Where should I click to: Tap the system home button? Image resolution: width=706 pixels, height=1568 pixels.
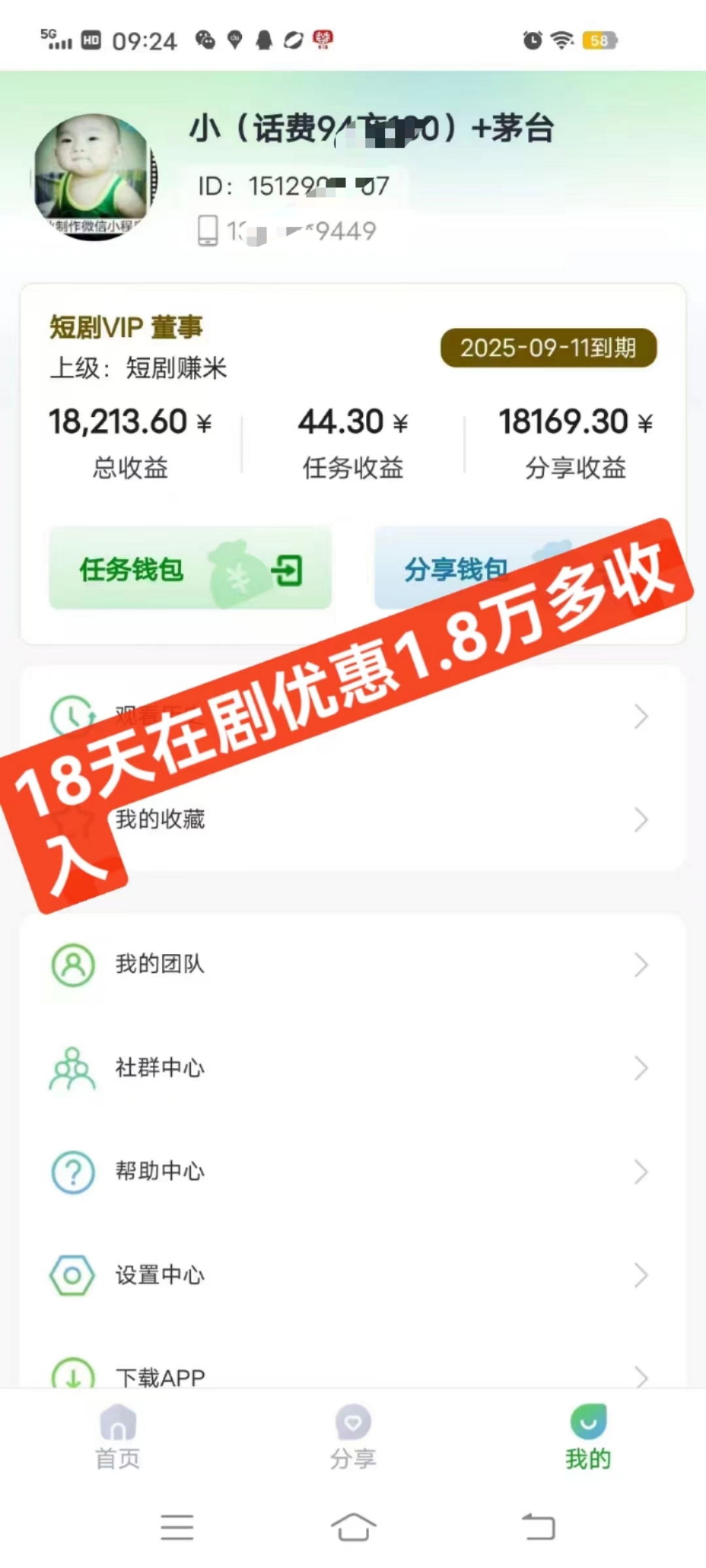coord(353,1527)
